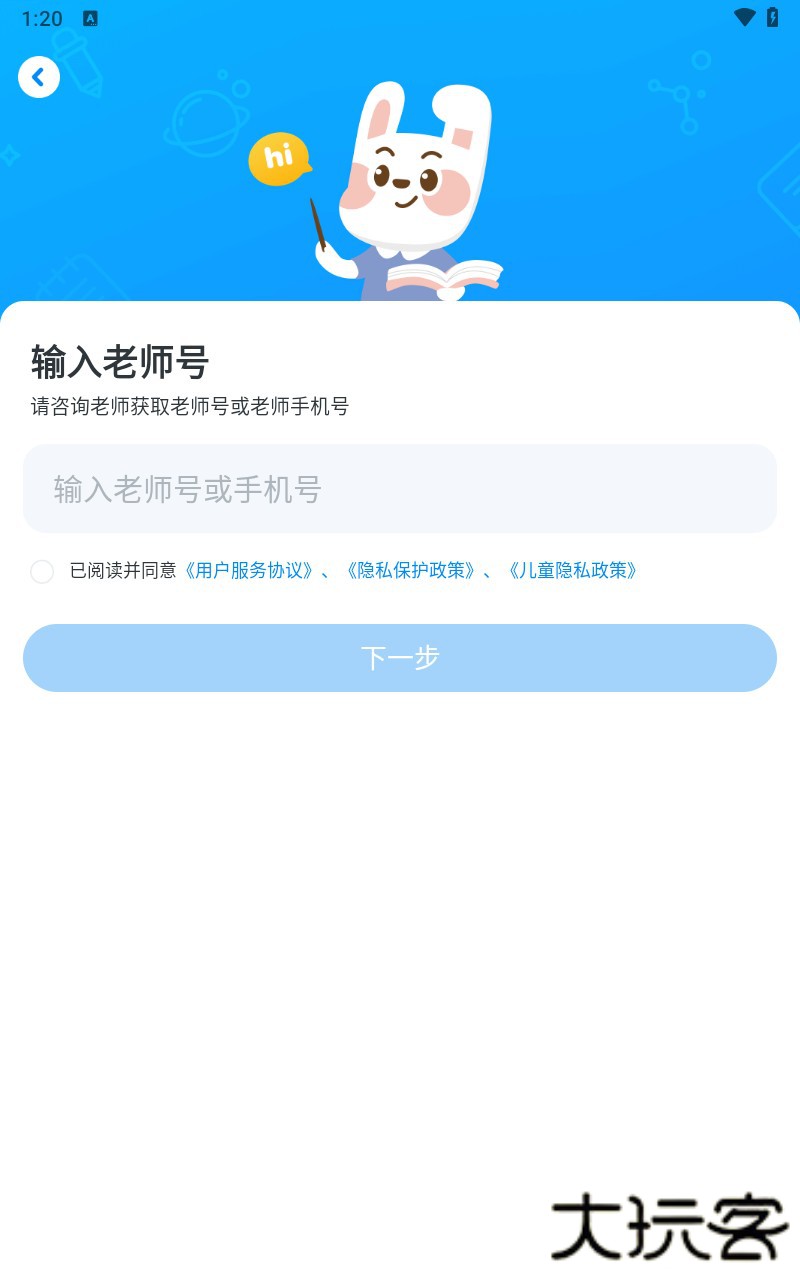800x1280 pixels.
Task: Click the blue circular back button
Action: (x=39, y=77)
